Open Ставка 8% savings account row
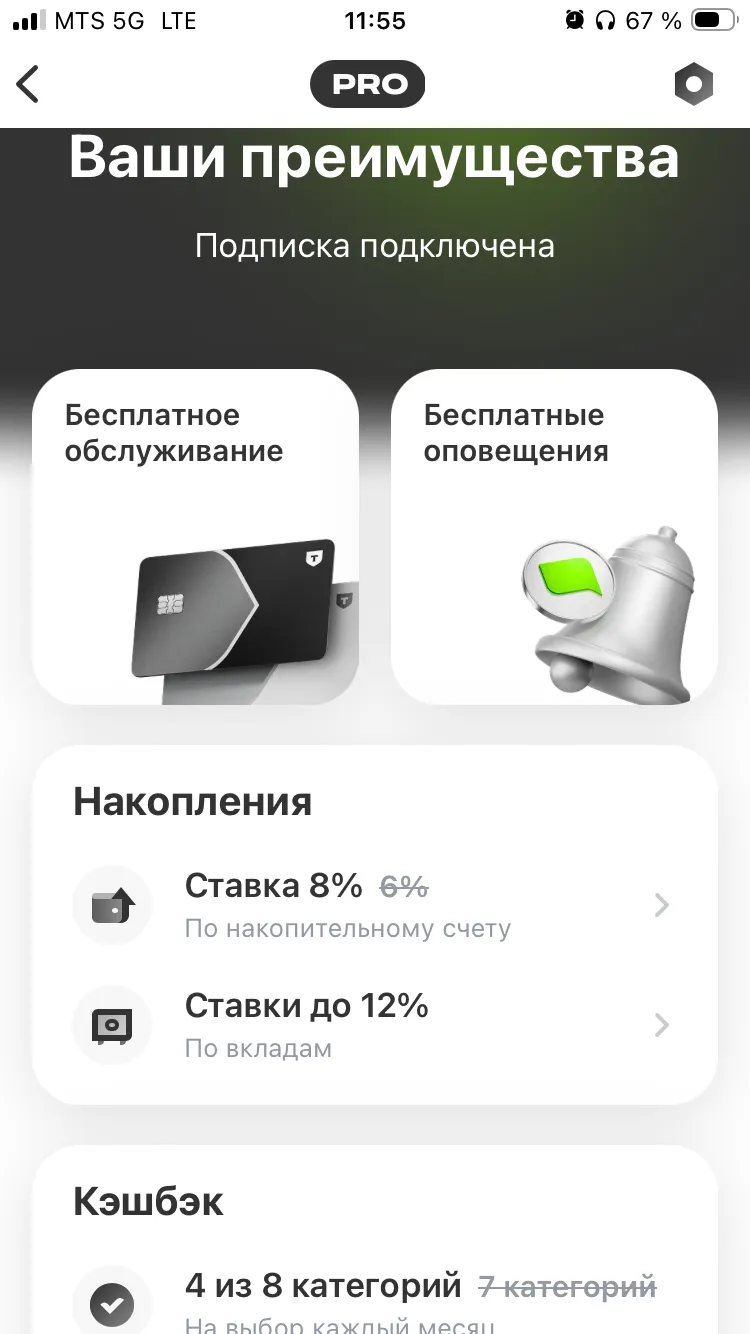The image size is (750, 1334). 375,905
